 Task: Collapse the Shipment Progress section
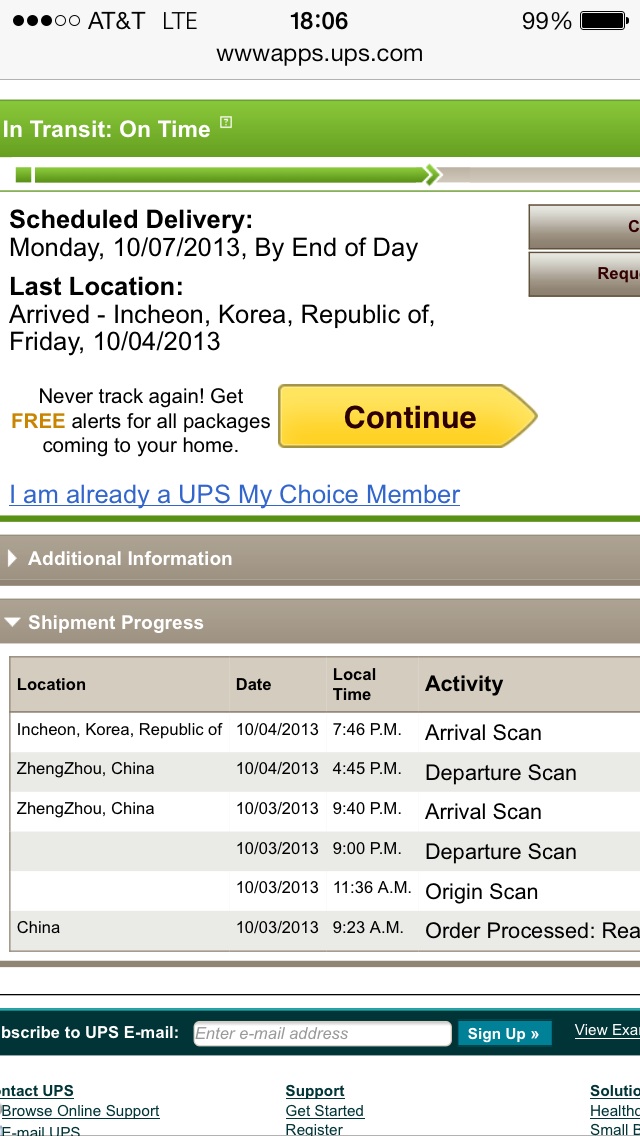(320, 622)
